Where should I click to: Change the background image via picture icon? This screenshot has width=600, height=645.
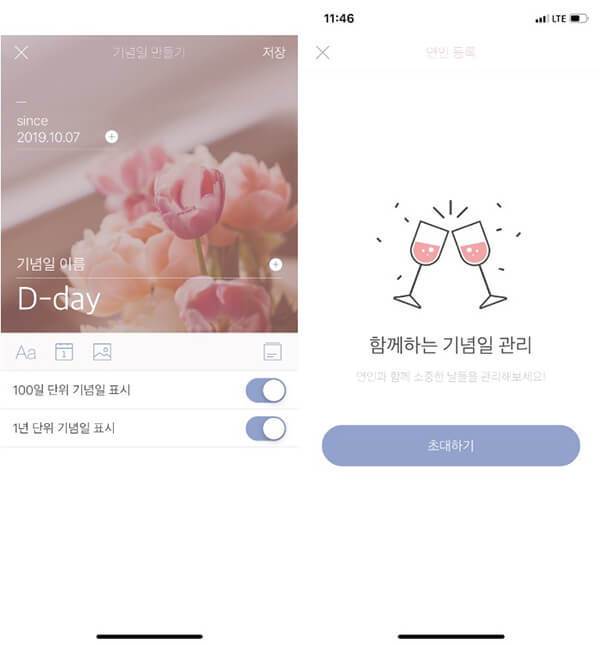pos(102,352)
